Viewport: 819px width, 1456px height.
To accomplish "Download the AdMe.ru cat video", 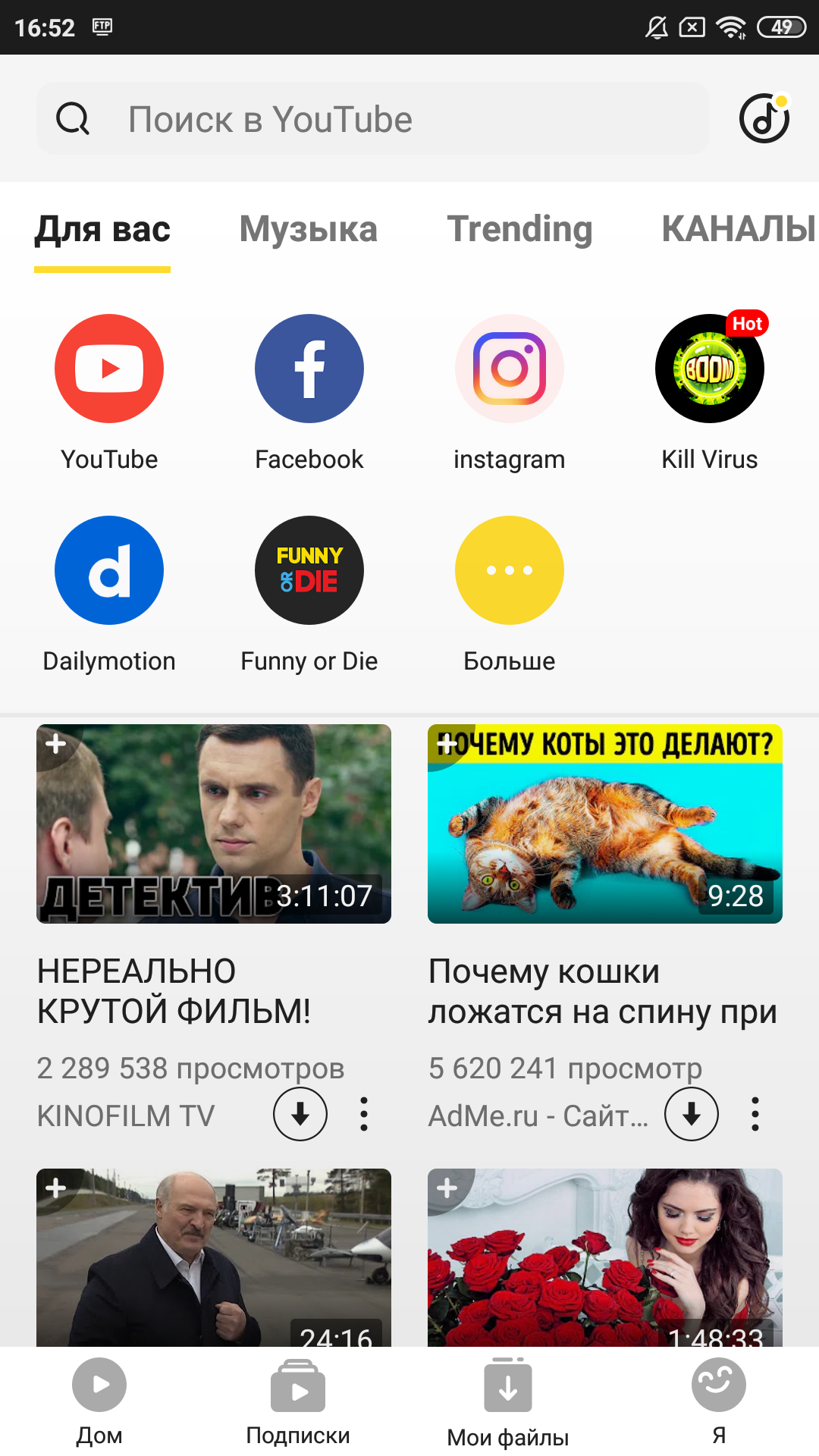I will (x=692, y=1114).
